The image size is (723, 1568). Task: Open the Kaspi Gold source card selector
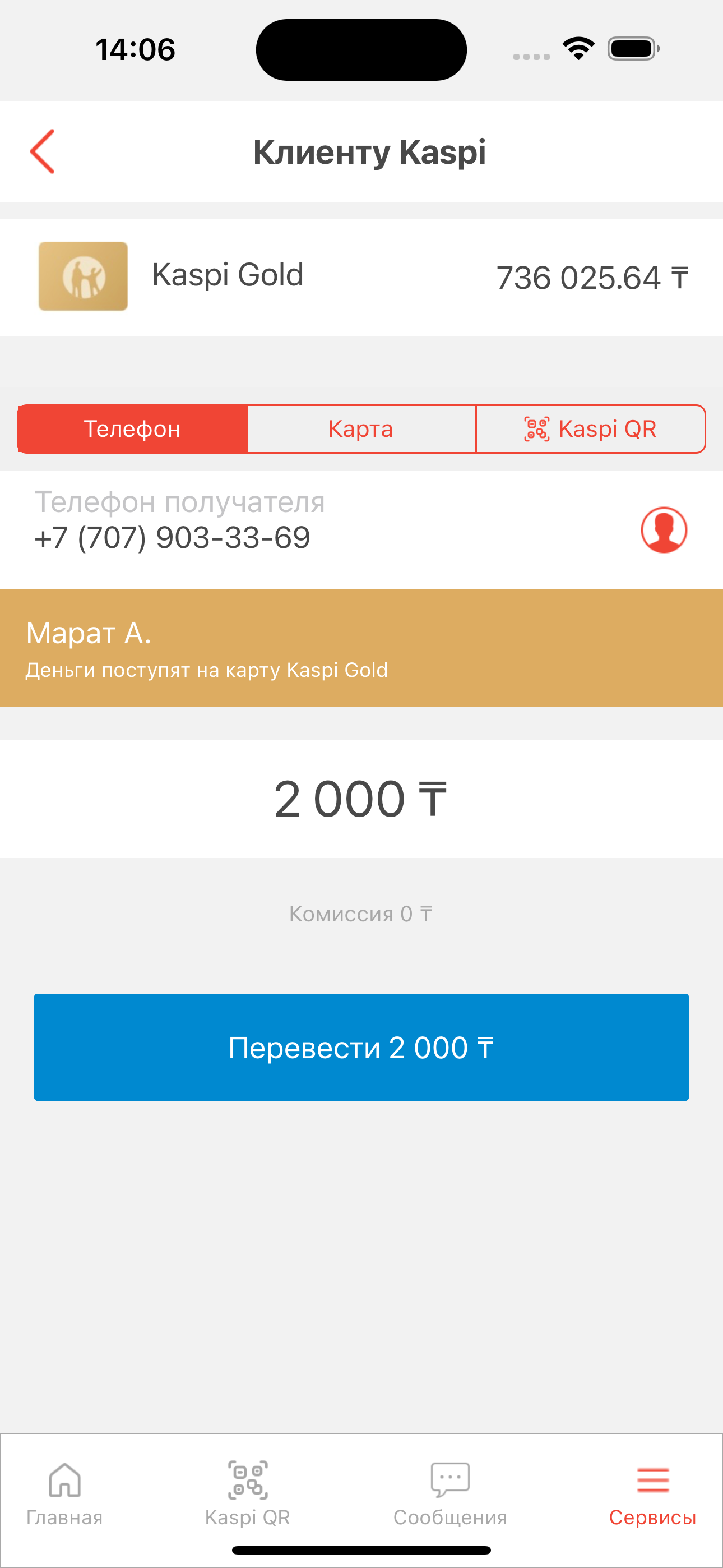click(361, 277)
